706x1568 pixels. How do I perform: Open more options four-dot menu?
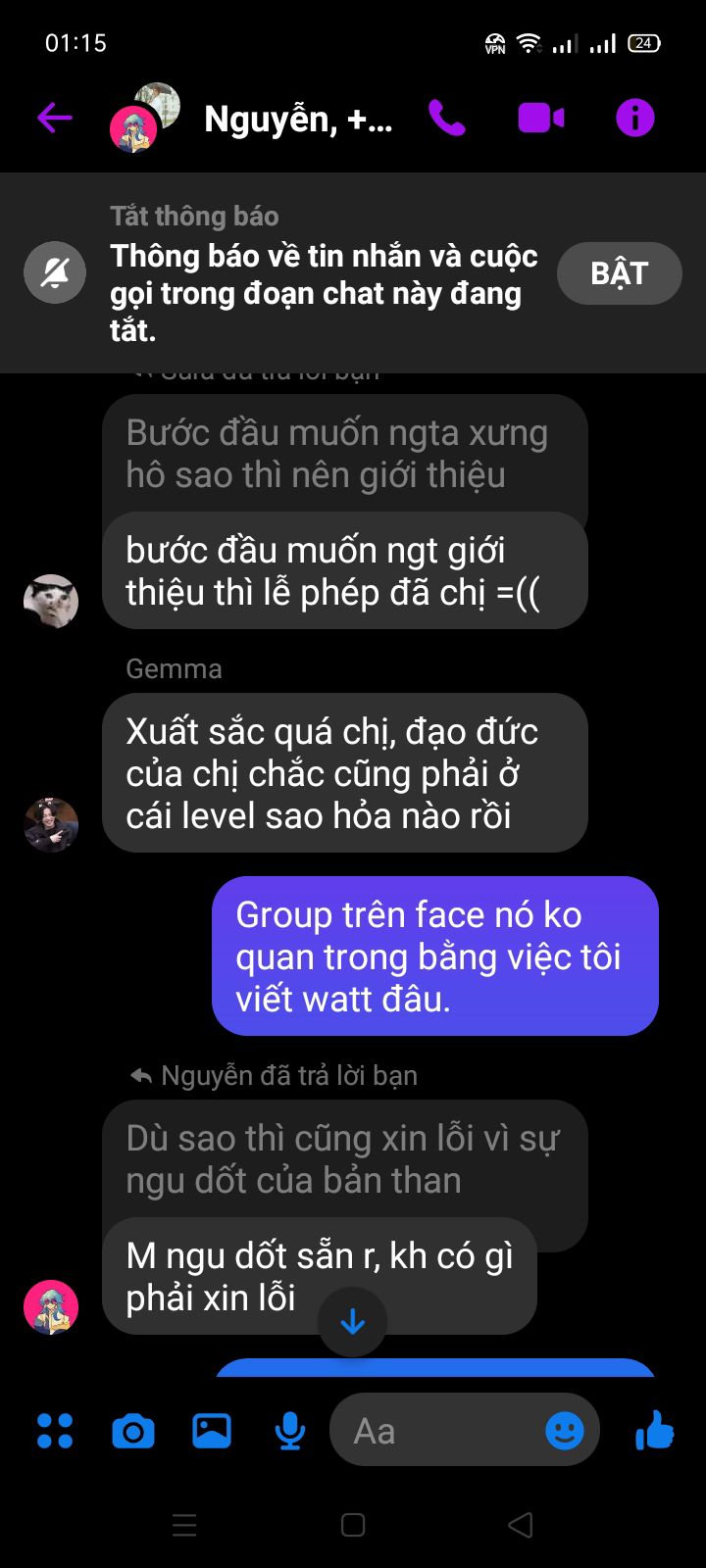[x=55, y=1432]
